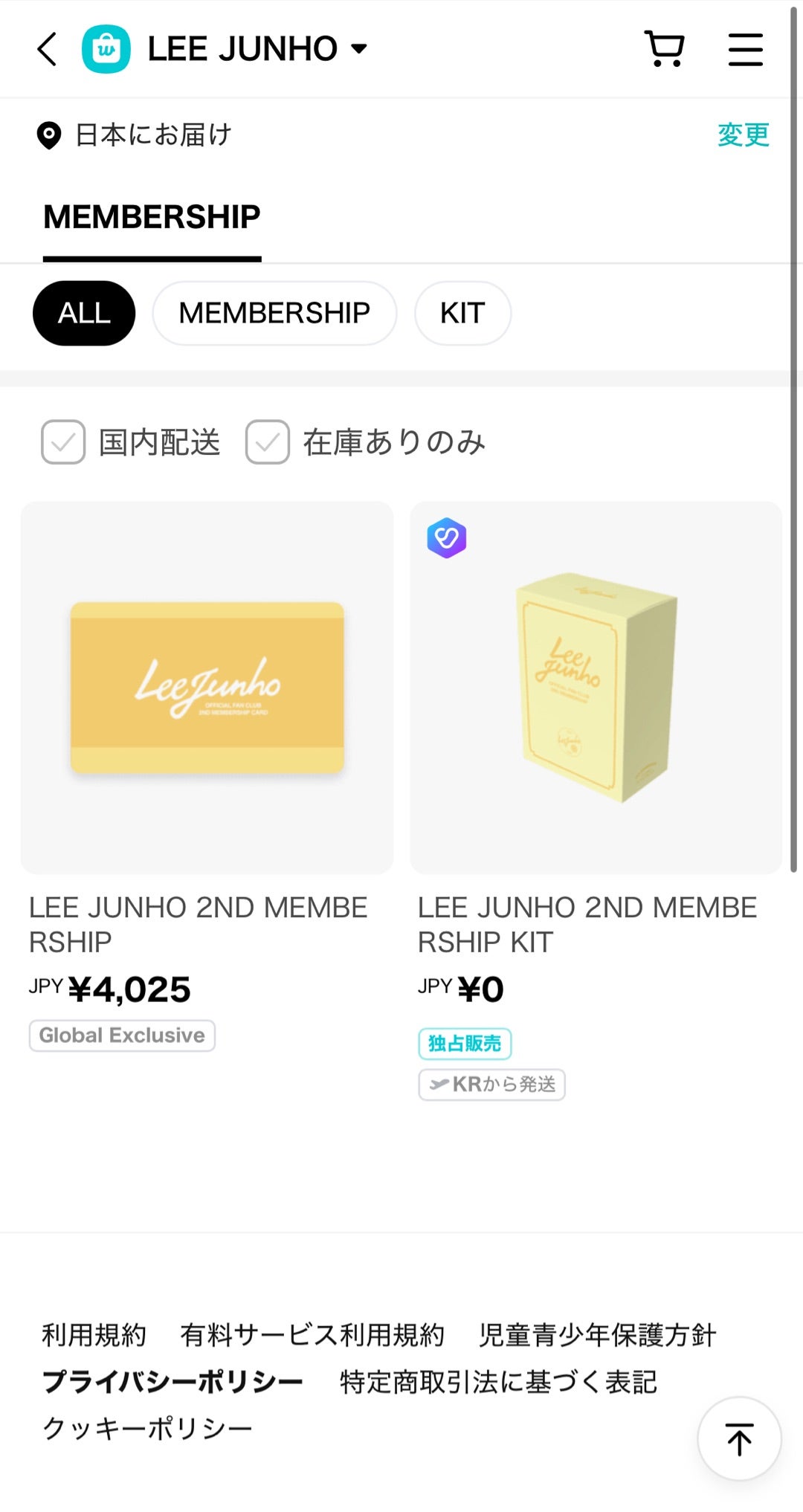803x1512 pixels.
Task: Select the KIT filter
Action: (462, 313)
